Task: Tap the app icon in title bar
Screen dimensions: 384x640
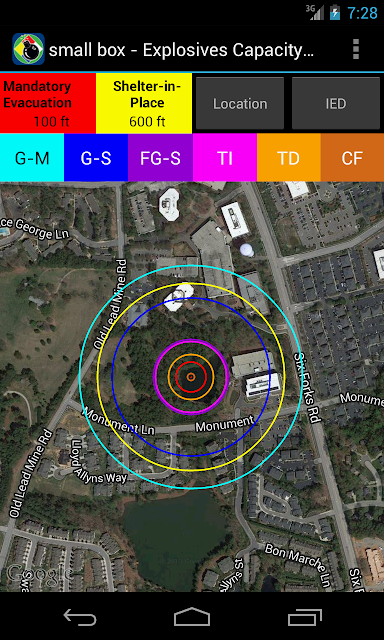Action: click(x=28, y=49)
